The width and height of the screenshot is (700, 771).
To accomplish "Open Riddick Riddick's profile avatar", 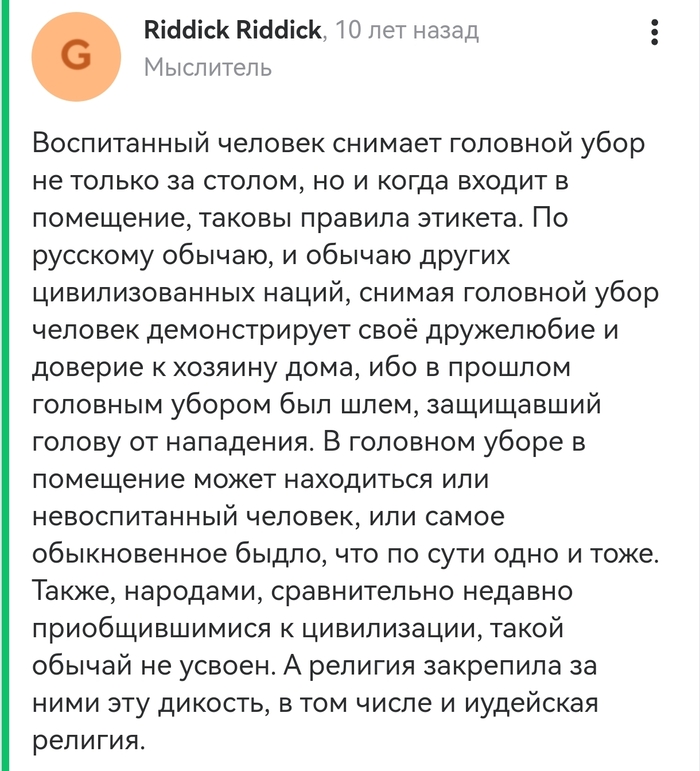I will (77, 55).
